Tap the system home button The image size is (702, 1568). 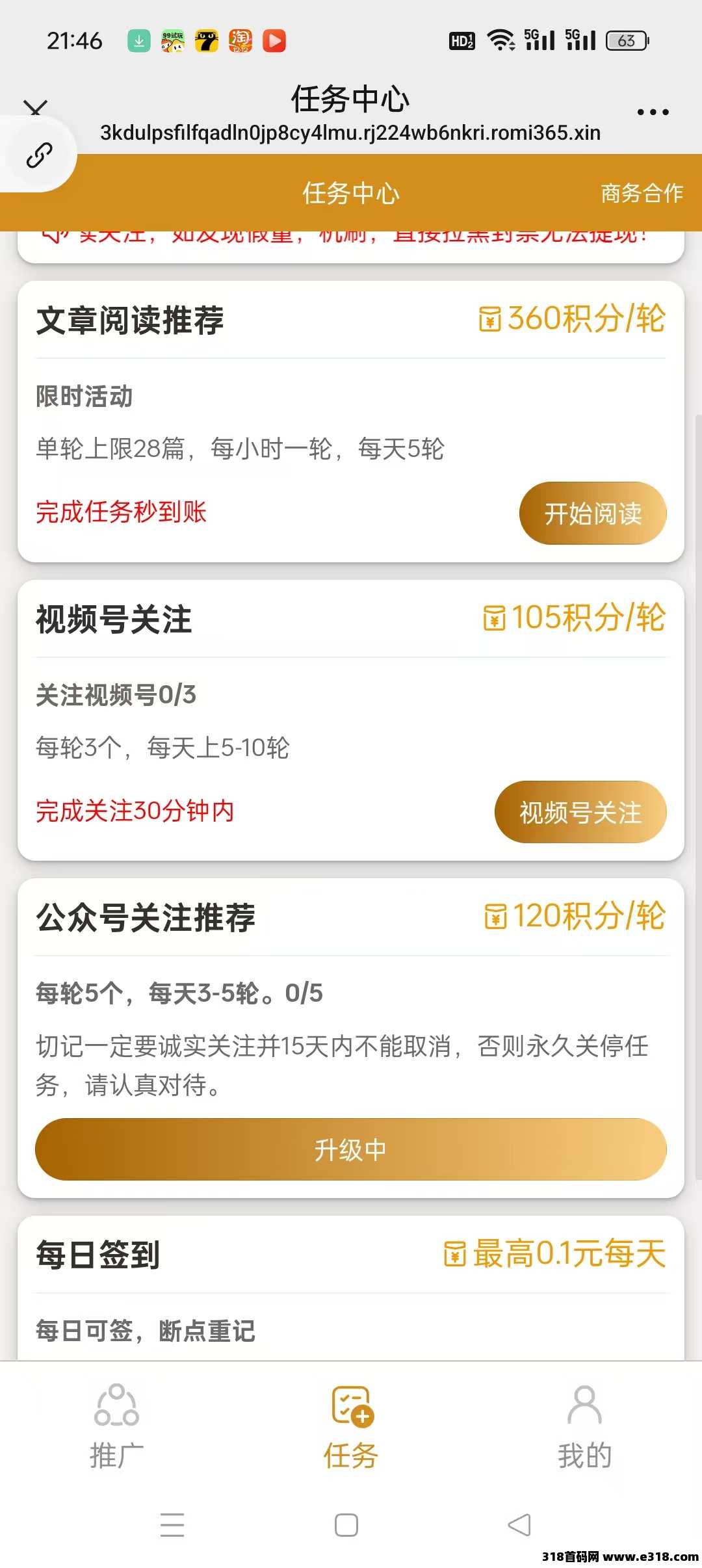click(x=346, y=1524)
